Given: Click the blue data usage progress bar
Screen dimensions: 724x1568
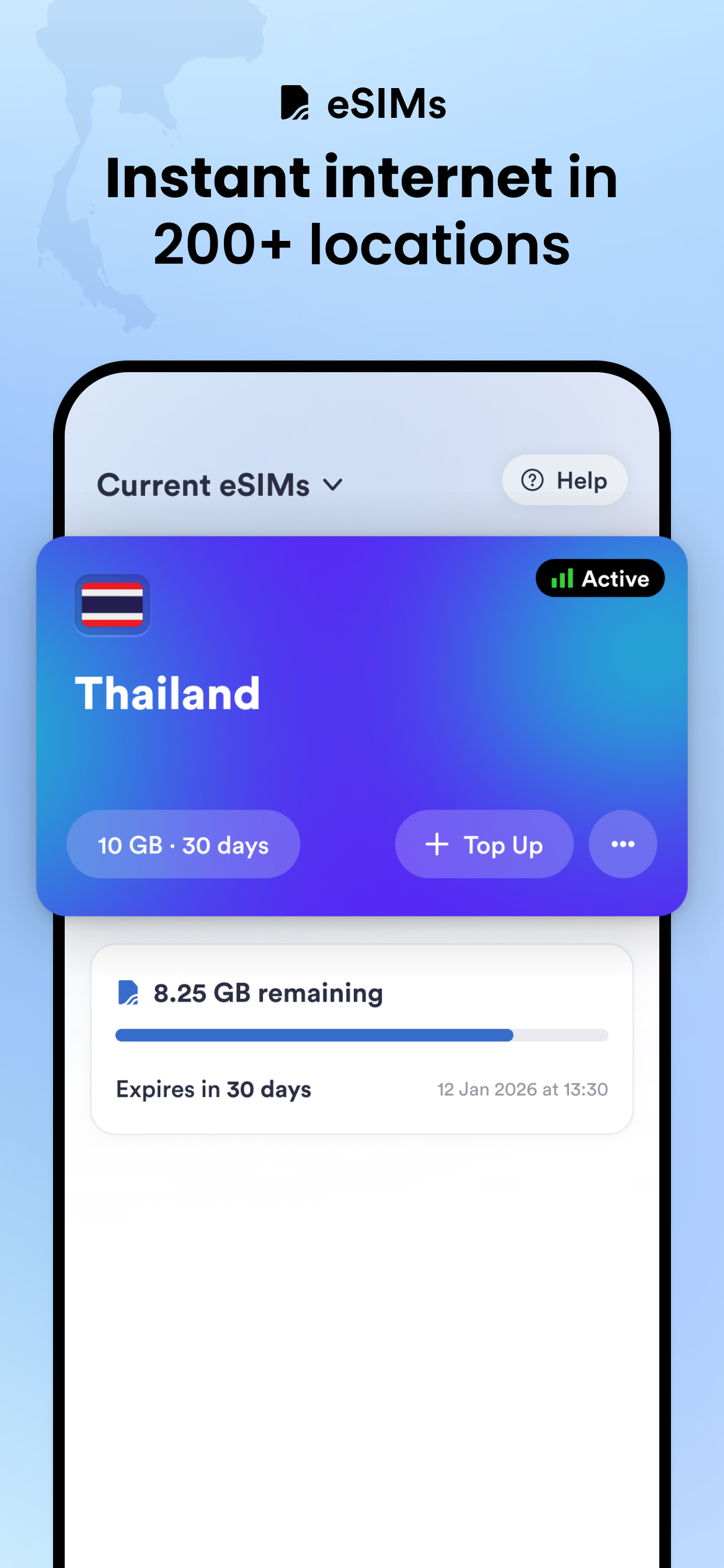Looking at the screenshot, I should pyautogui.click(x=362, y=1035).
